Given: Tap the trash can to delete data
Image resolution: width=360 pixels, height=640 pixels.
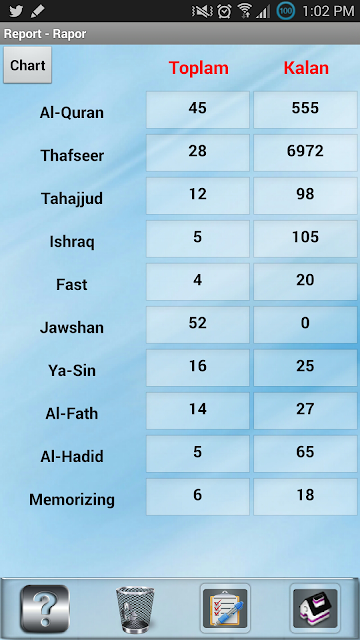Looking at the screenshot, I should click(x=135, y=609).
